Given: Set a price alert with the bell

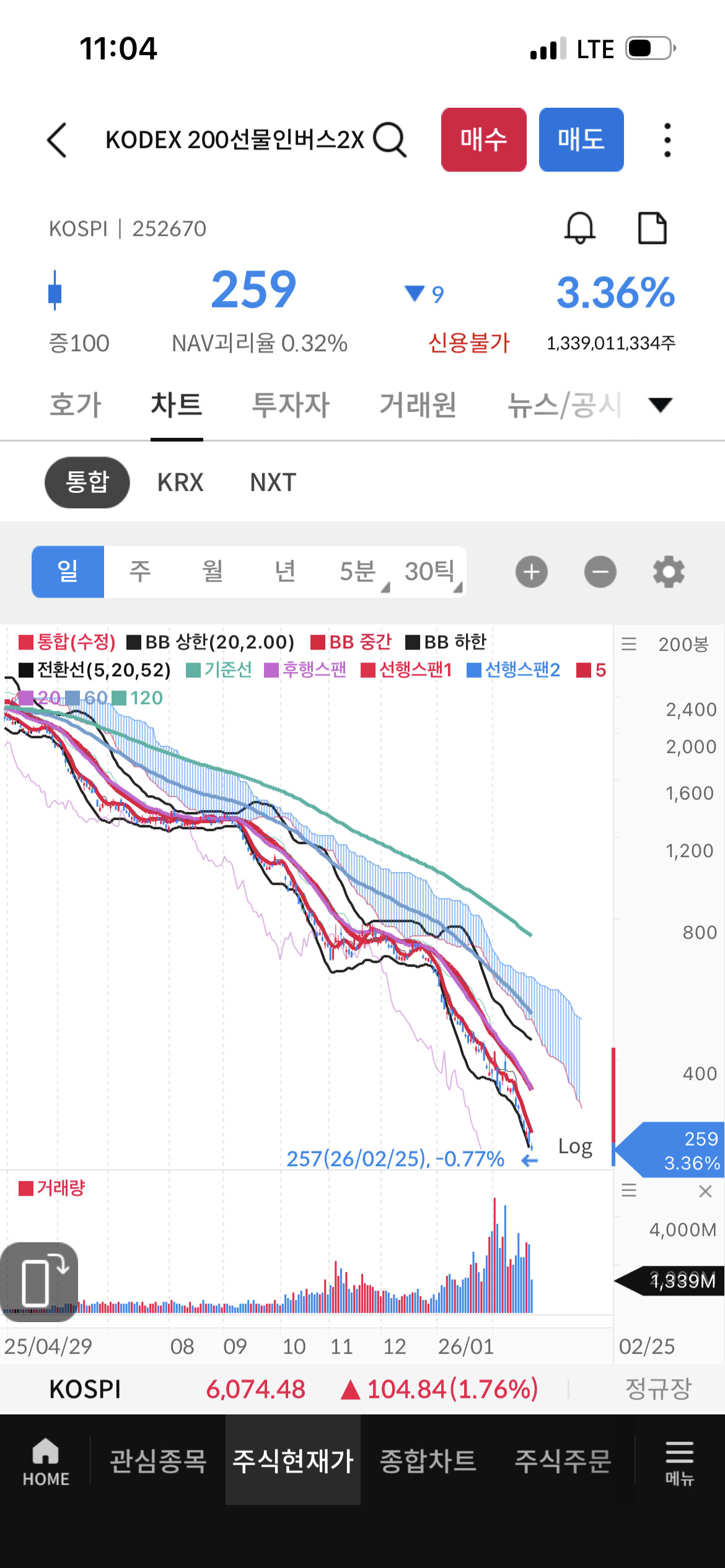Looking at the screenshot, I should pyautogui.click(x=580, y=228).
